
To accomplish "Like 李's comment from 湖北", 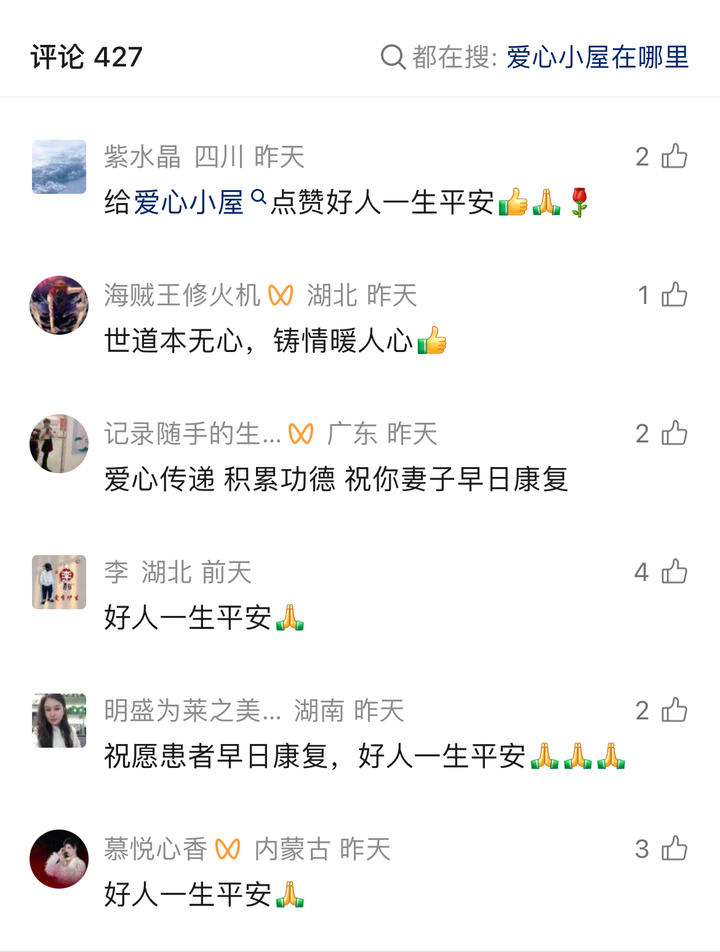I will [674, 572].
